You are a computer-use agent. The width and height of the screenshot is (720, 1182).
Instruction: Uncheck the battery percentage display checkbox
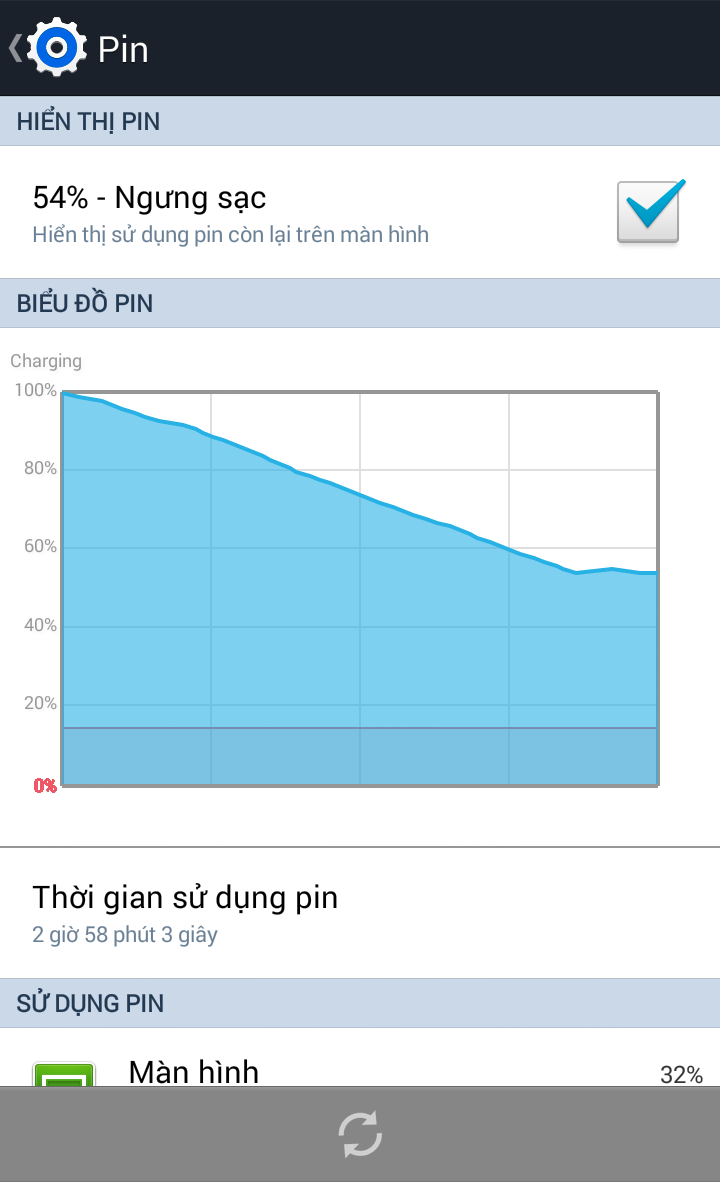pyautogui.click(x=648, y=212)
